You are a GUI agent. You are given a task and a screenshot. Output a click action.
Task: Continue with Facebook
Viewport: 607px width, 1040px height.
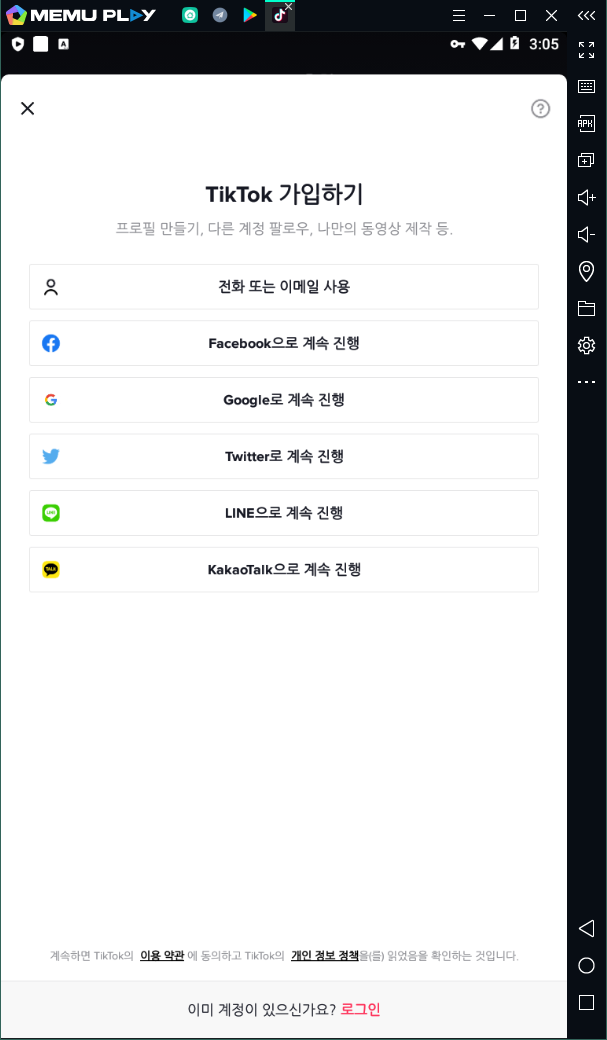pyautogui.click(x=284, y=343)
